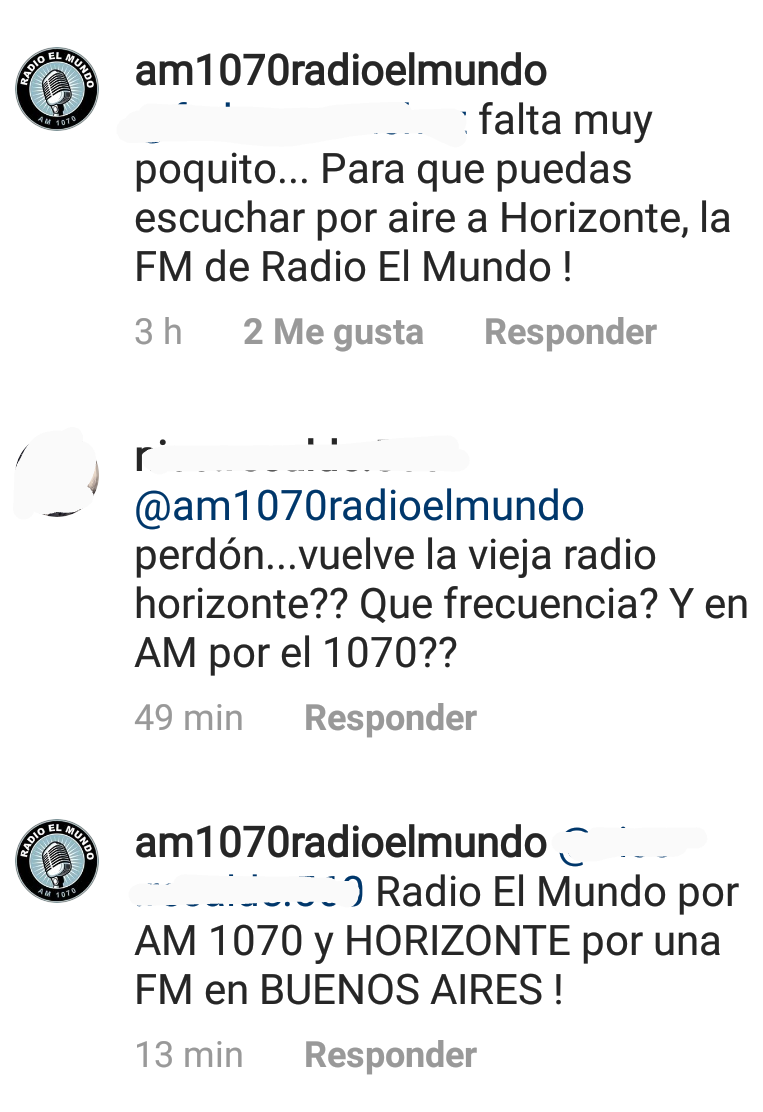Tap Radio El Mundo avatar on last comment
763x1112 pixels.
pos(57,862)
